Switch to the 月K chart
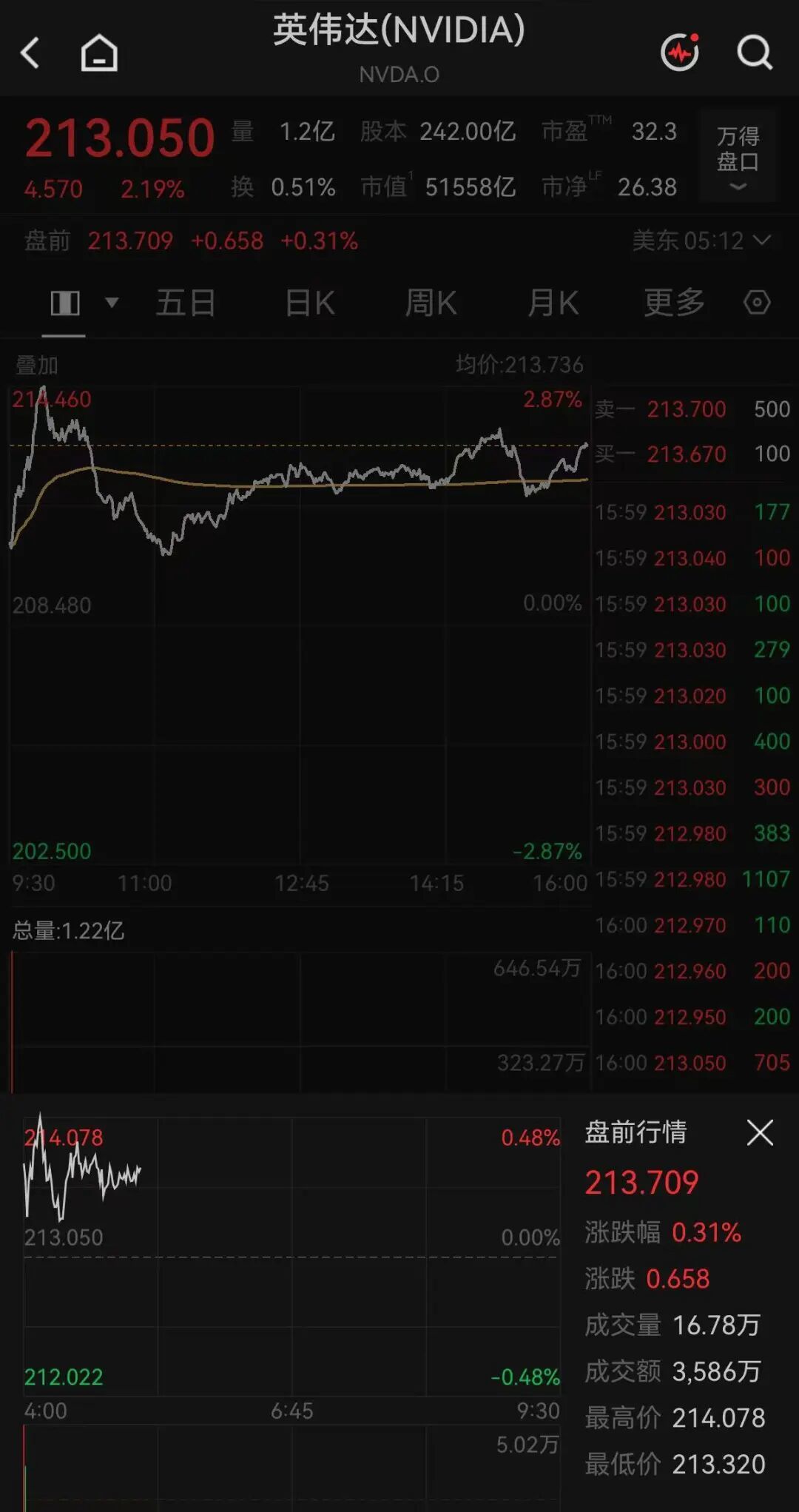 pyautogui.click(x=553, y=303)
